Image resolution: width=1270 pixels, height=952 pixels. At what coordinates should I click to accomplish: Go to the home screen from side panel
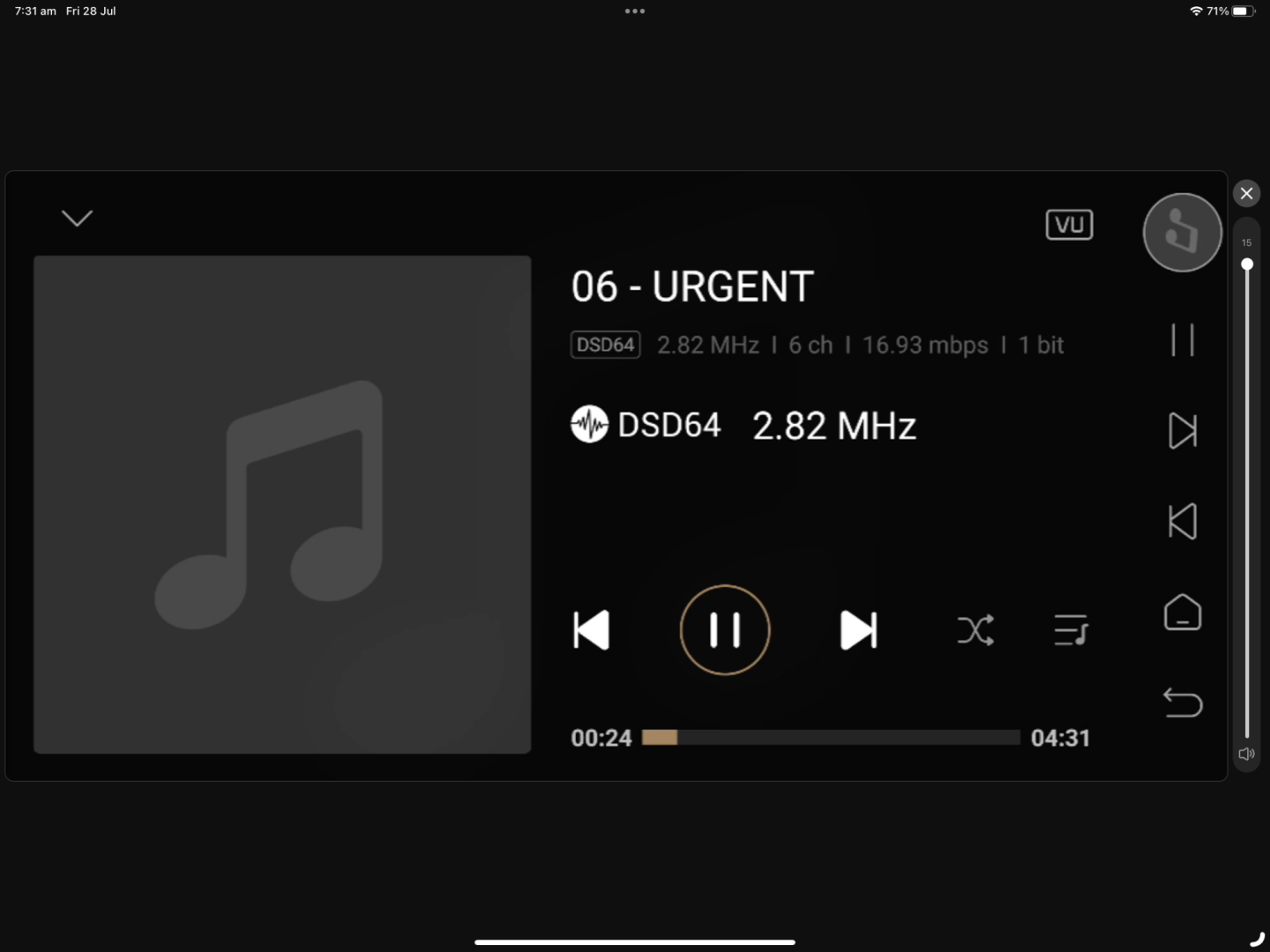(1182, 612)
